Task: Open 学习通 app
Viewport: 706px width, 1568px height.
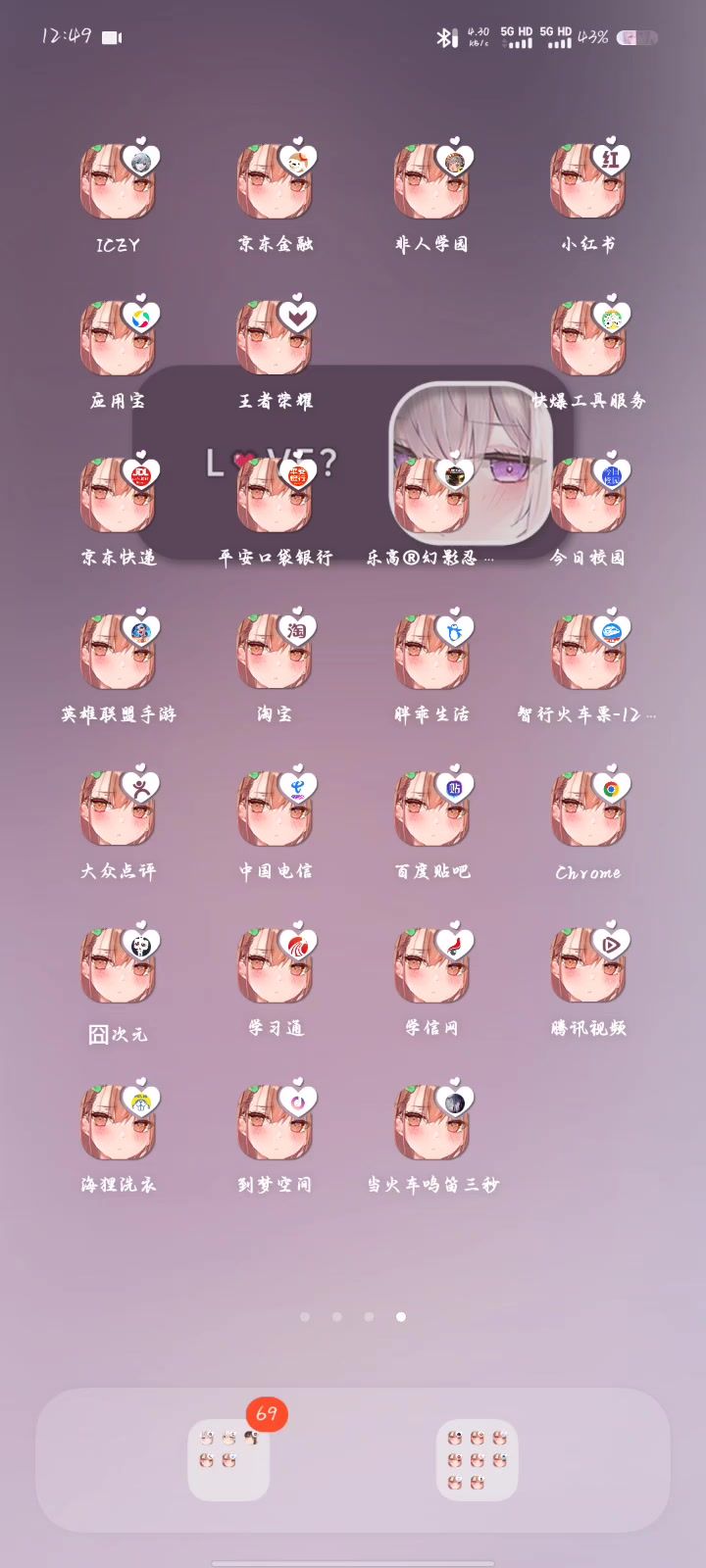Action: click(275, 965)
